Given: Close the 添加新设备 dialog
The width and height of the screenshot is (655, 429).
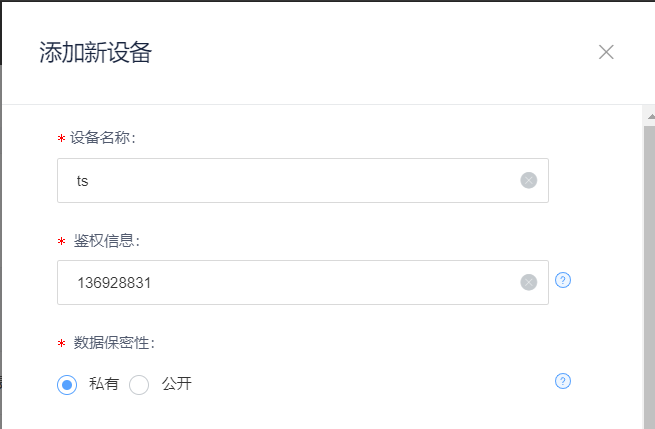Looking at the screenshot, I should click(606, 52).
